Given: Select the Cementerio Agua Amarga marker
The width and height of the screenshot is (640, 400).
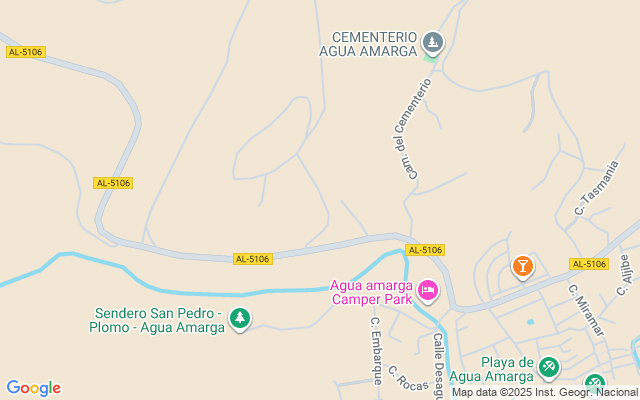Looking at the screenshot, I should pos(432,42).
